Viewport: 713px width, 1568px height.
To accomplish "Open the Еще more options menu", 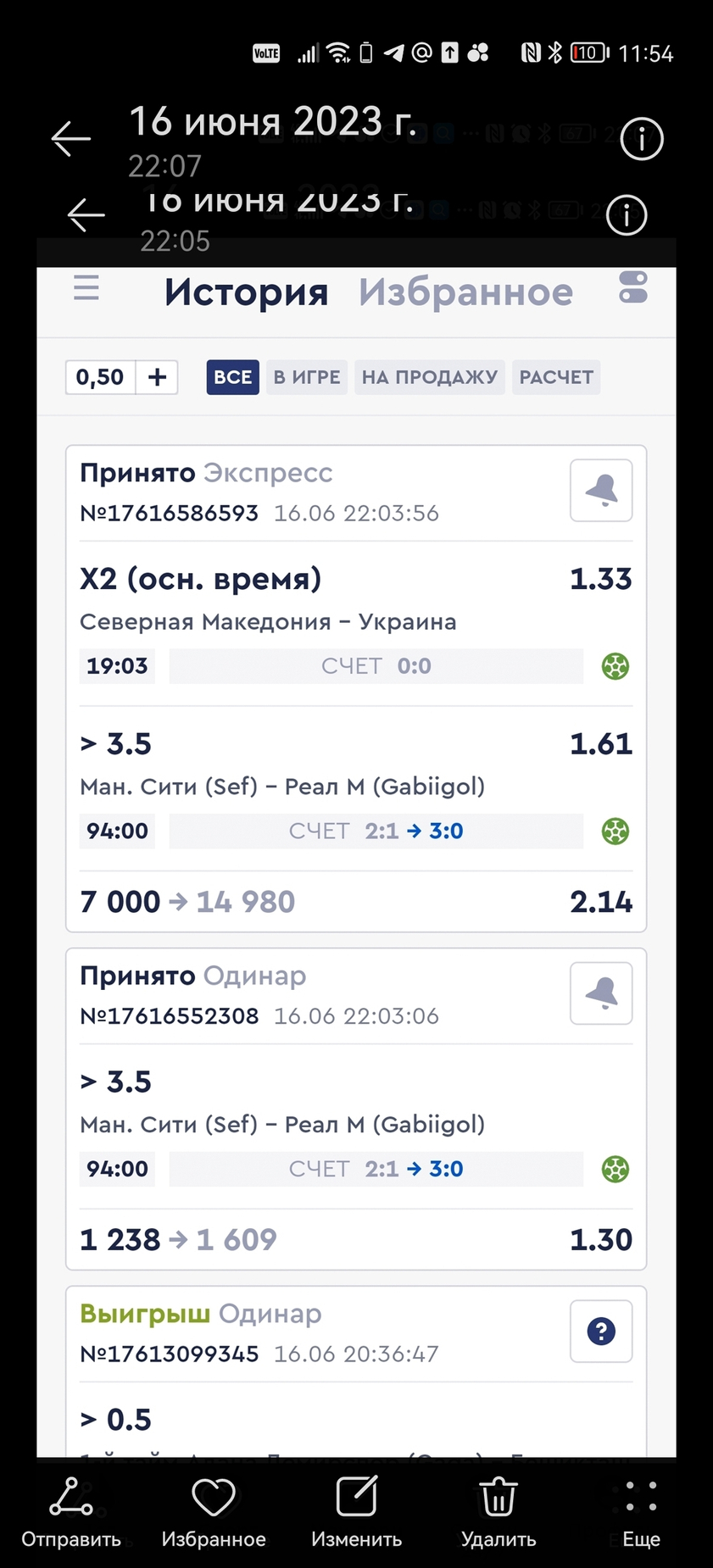I will coord(641,1514).
